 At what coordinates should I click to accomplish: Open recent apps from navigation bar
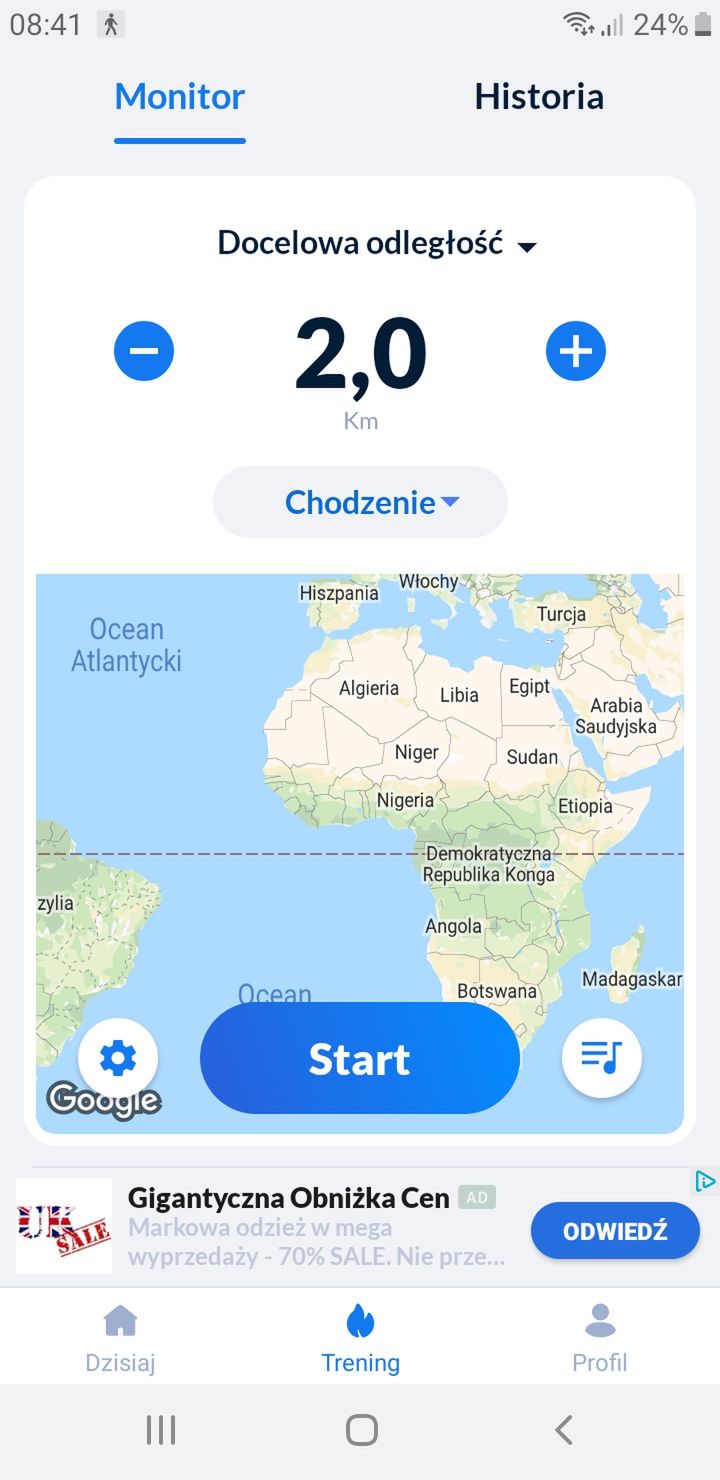tap(160, 1430)
